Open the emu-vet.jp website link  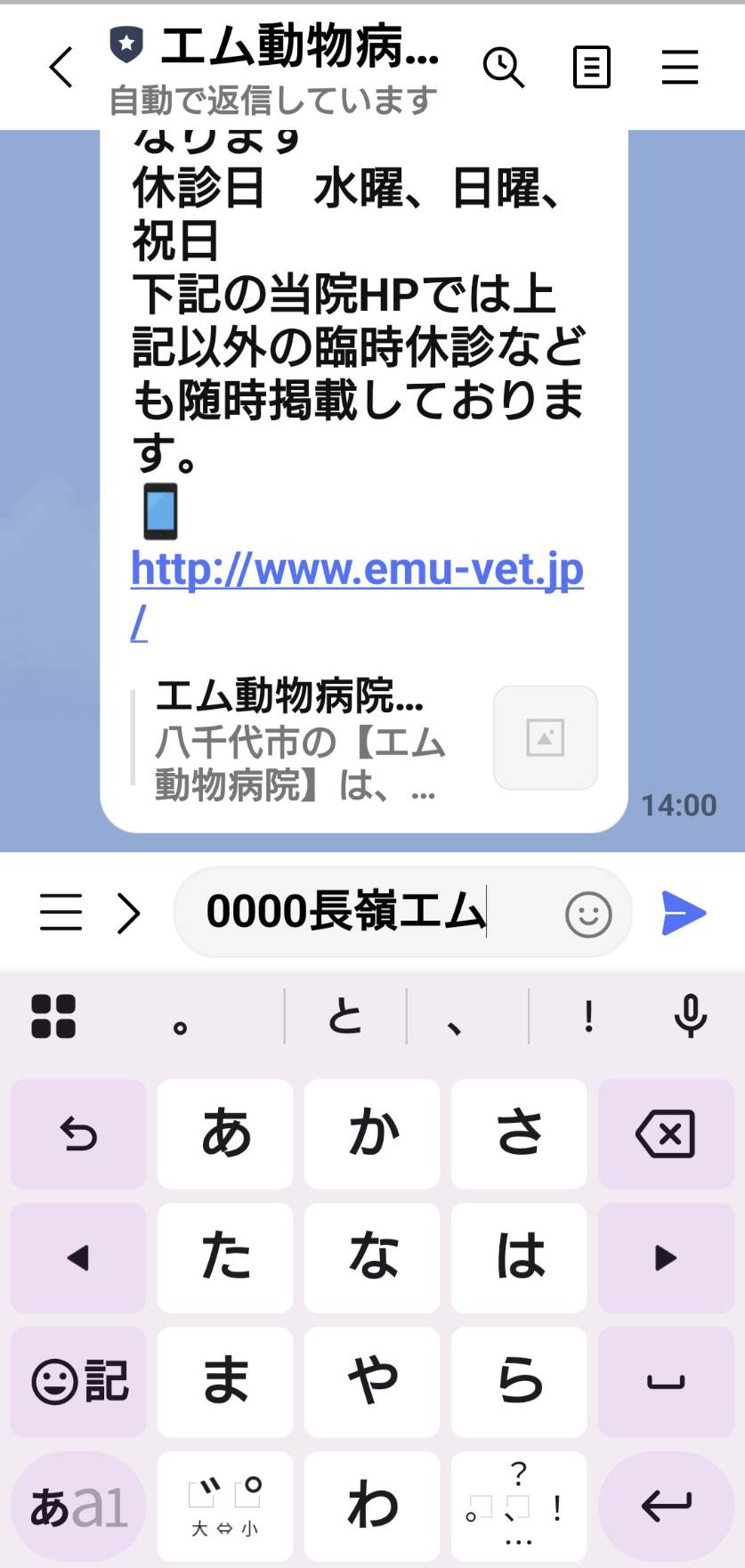point(356,571)
